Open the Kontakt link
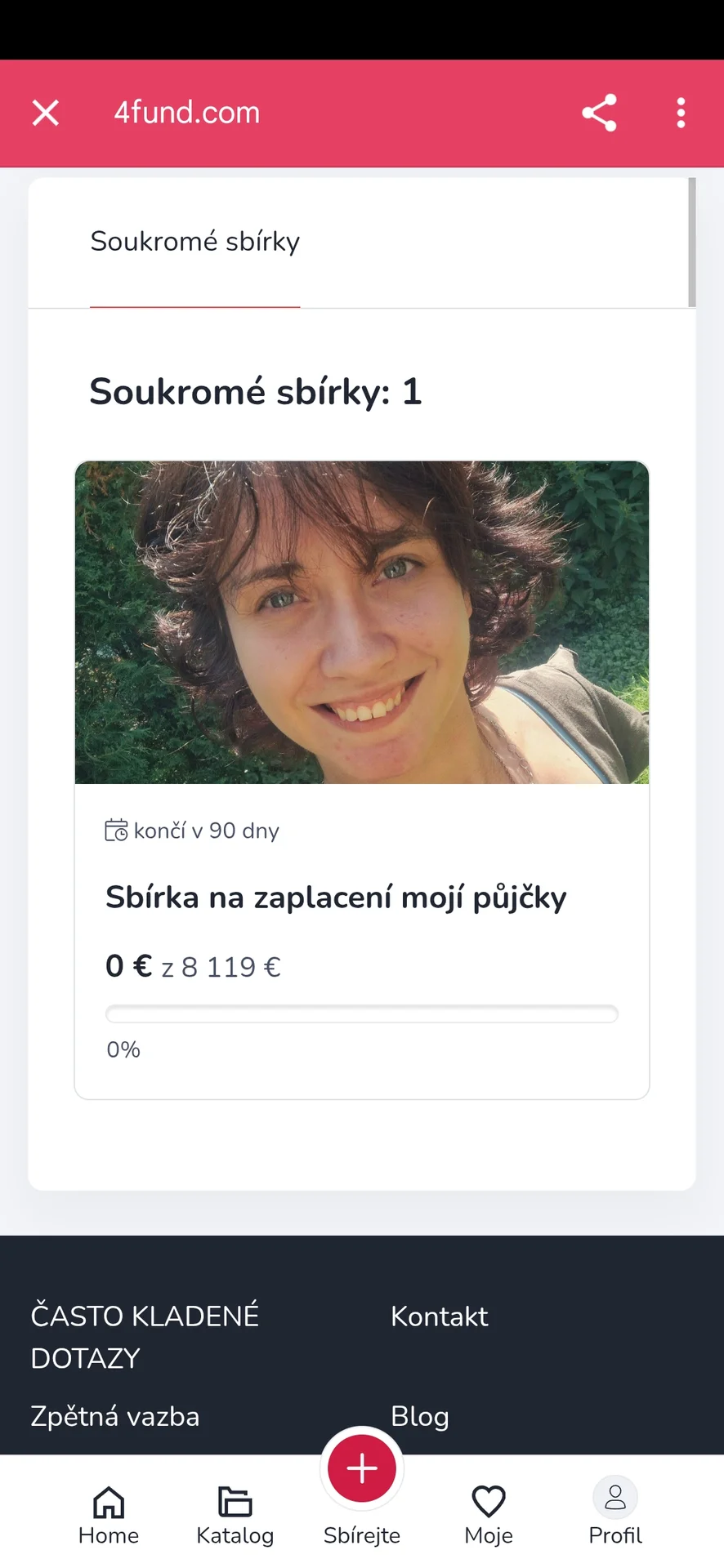This screenshot has width=724, height=1568. point(439,1316)
